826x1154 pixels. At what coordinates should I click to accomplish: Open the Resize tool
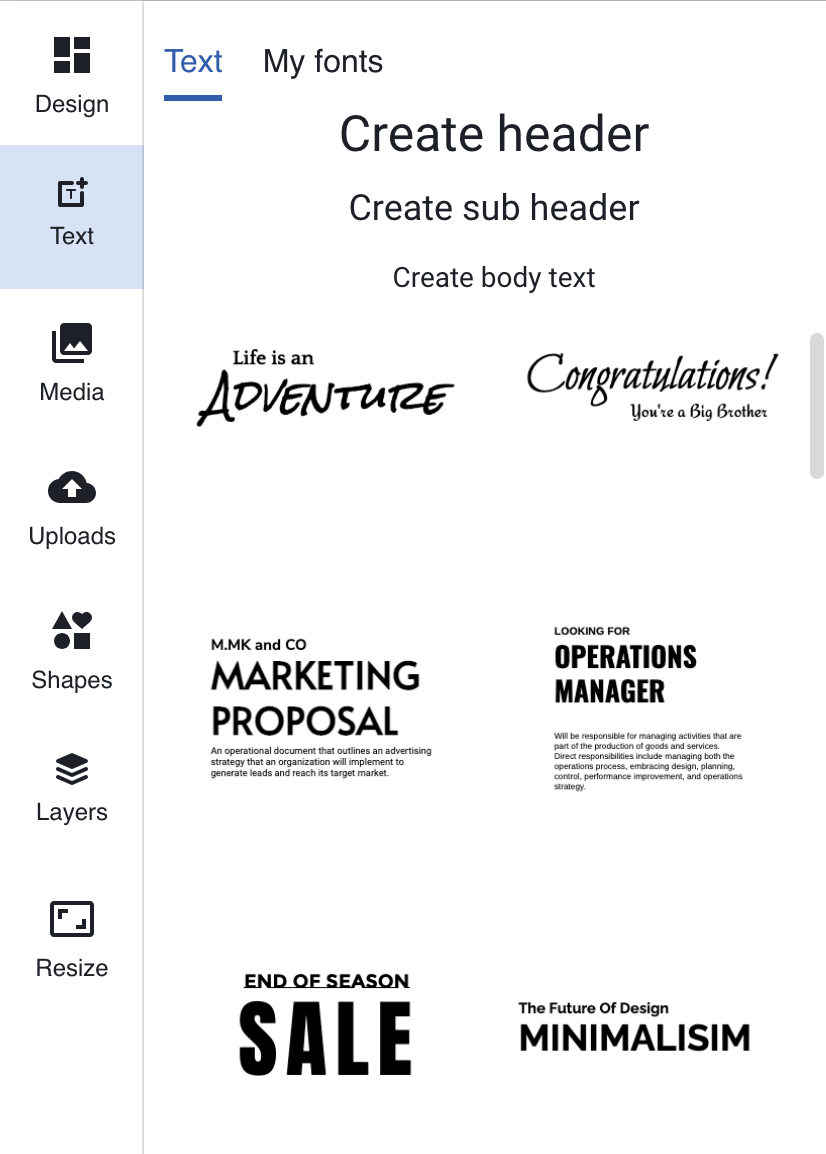pos(71,939)
